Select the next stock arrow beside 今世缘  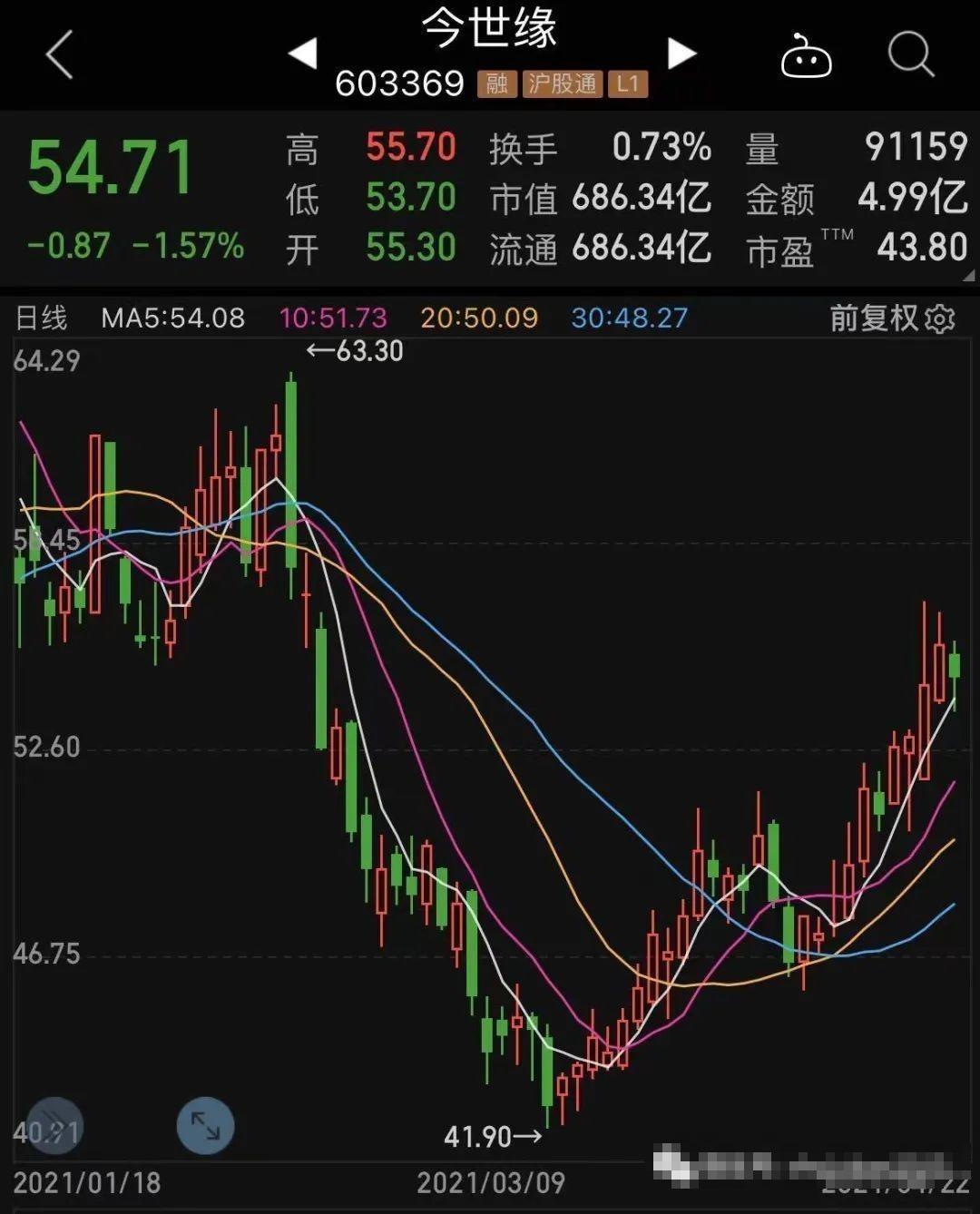pos(680,53)
